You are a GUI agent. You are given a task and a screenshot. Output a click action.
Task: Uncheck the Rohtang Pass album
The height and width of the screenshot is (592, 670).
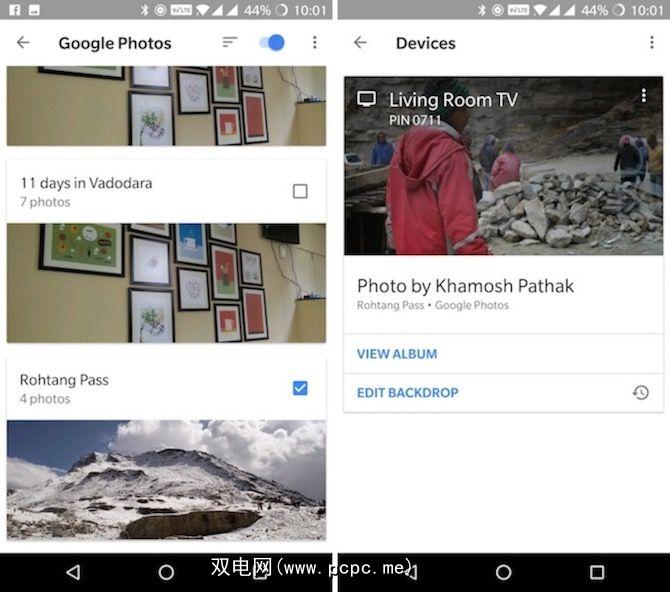[300, 388]
